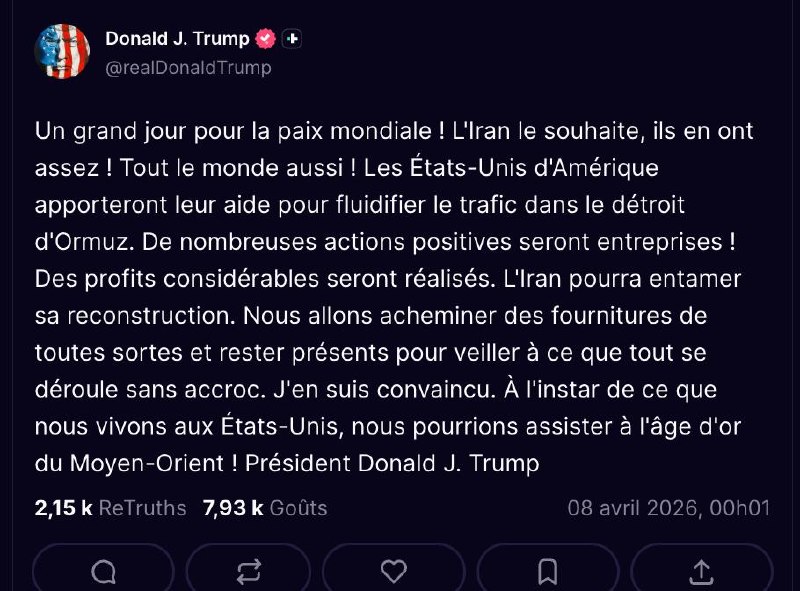Open the @realDonaldTrump handle link
The height and width of the screenshot is (591, 800).
[188, 68]
